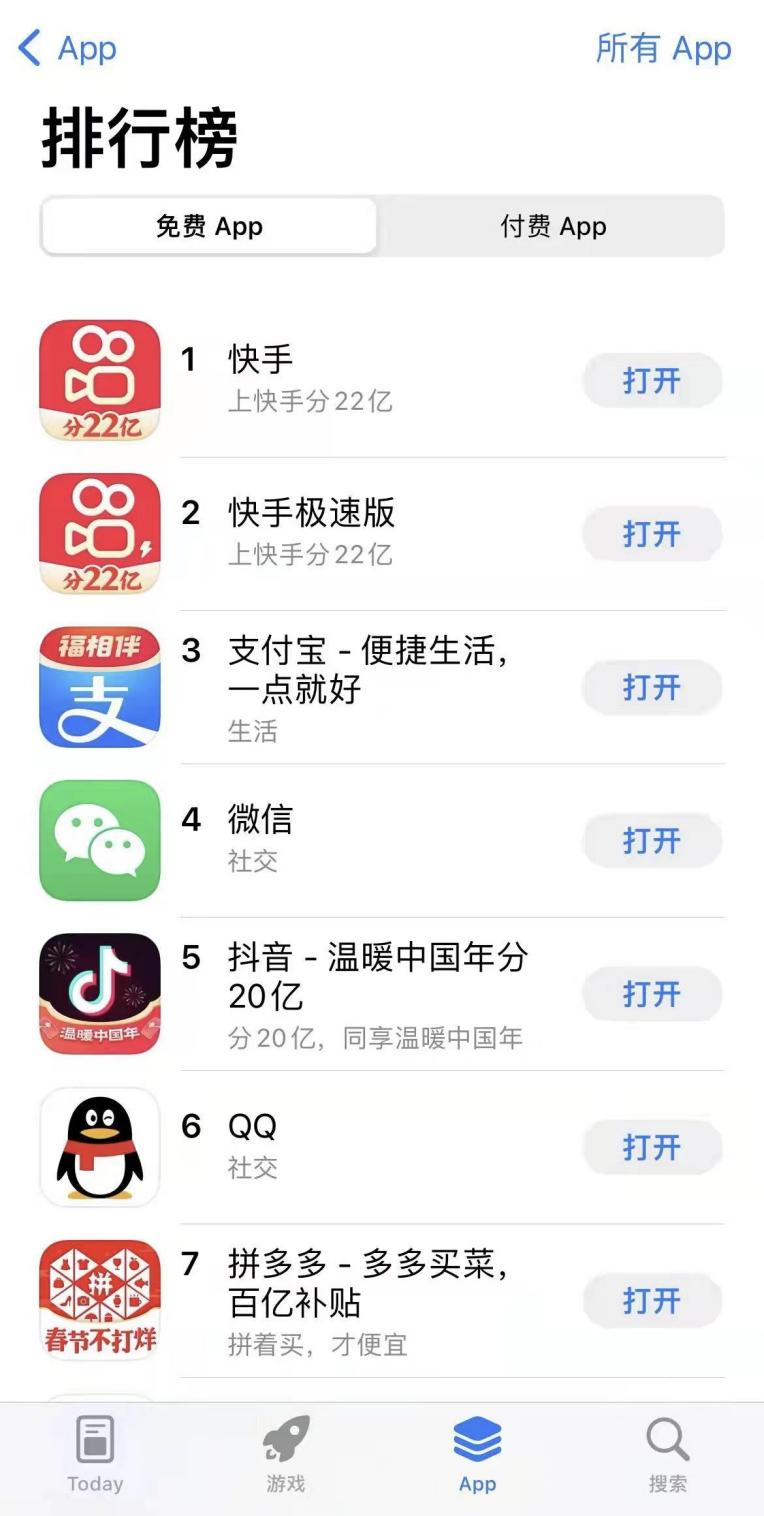
Task: Open the 所有 App list
Action: coord(663,48)
